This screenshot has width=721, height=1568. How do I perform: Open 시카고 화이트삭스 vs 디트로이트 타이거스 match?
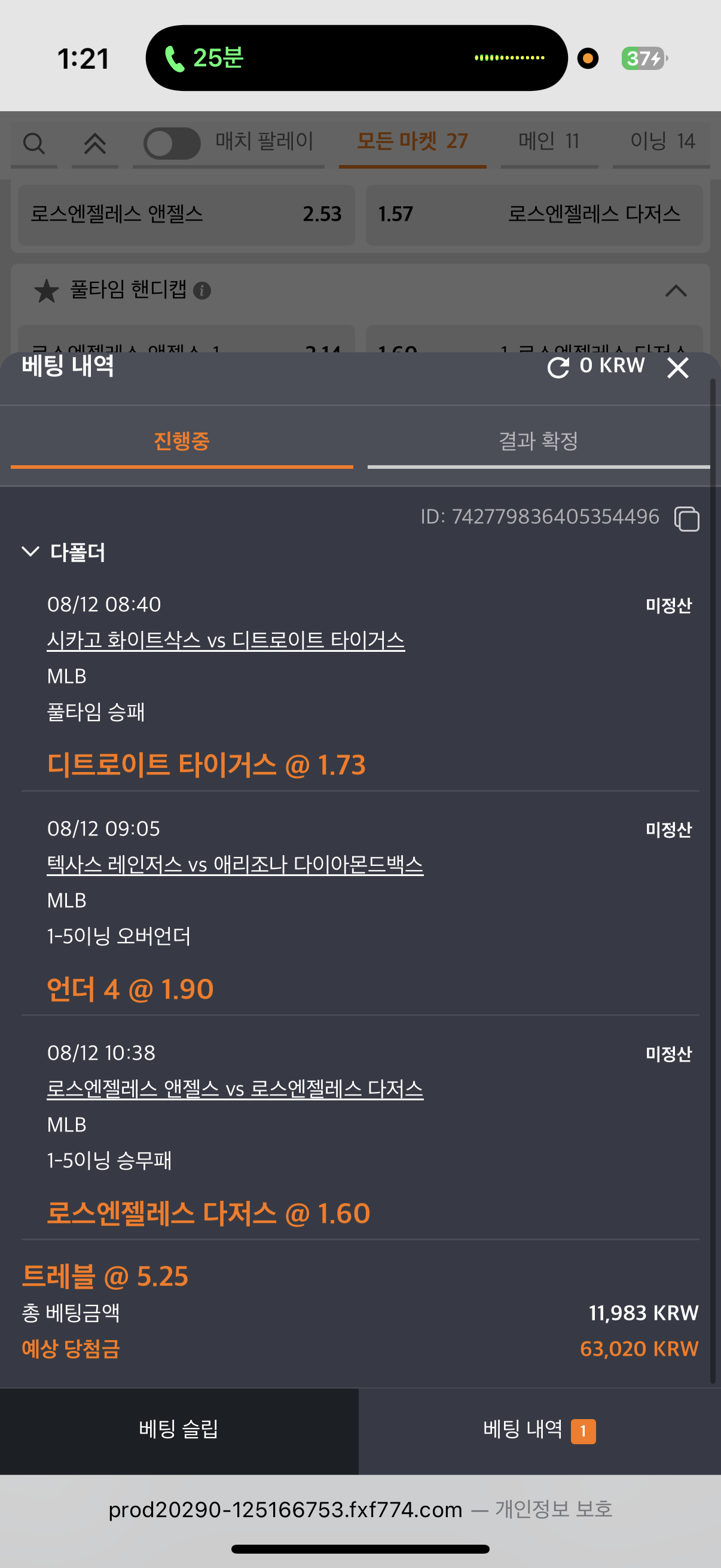coord(226,640)
